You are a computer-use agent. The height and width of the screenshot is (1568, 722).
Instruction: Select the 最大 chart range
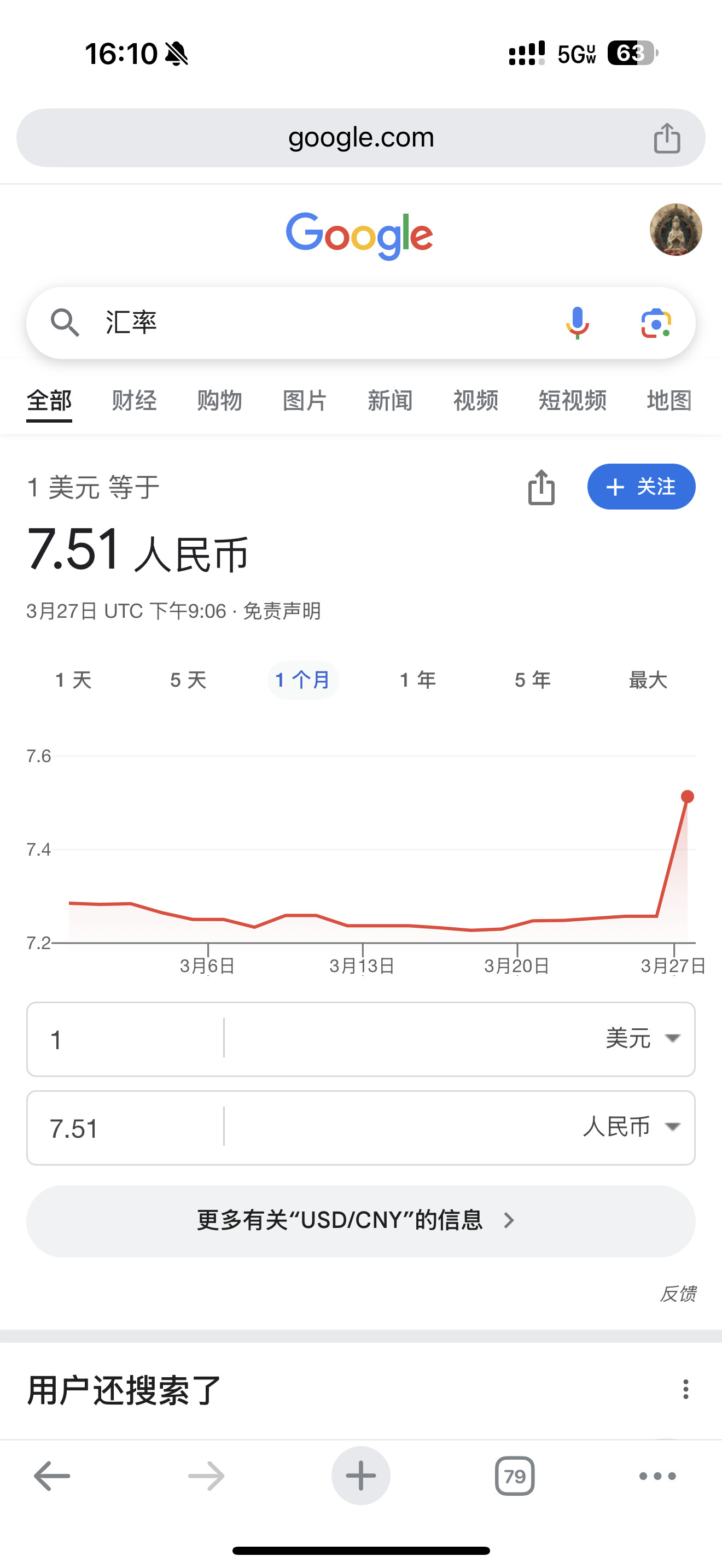648,680
